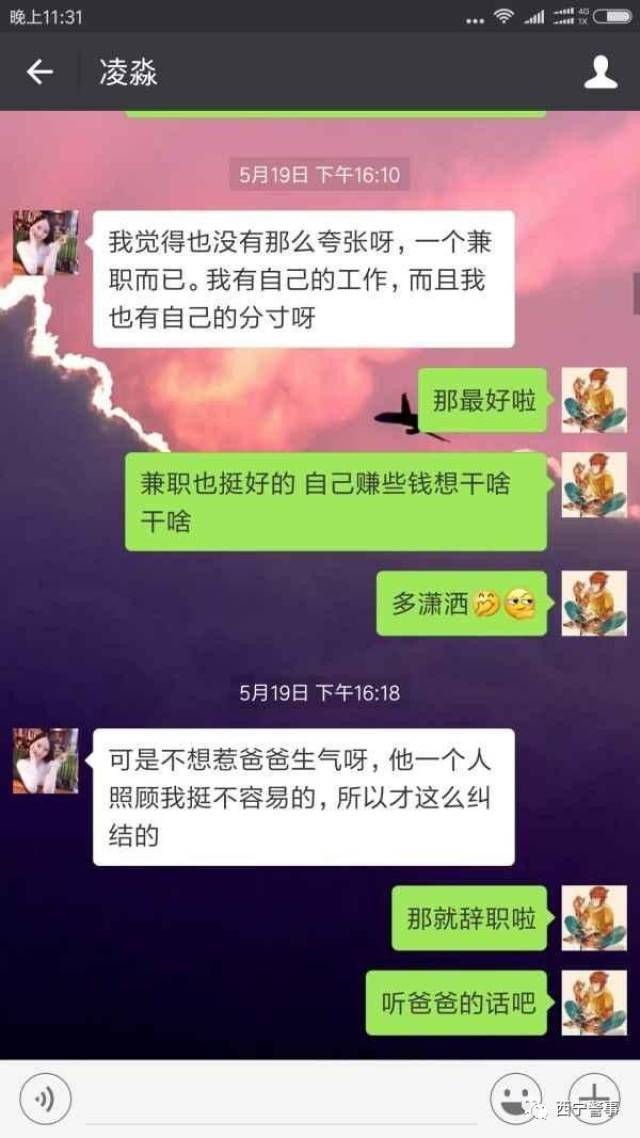Viewport: 640px width, 1138px height.
Task: Go back from chat with 凌淼
Action: point(40,72)
